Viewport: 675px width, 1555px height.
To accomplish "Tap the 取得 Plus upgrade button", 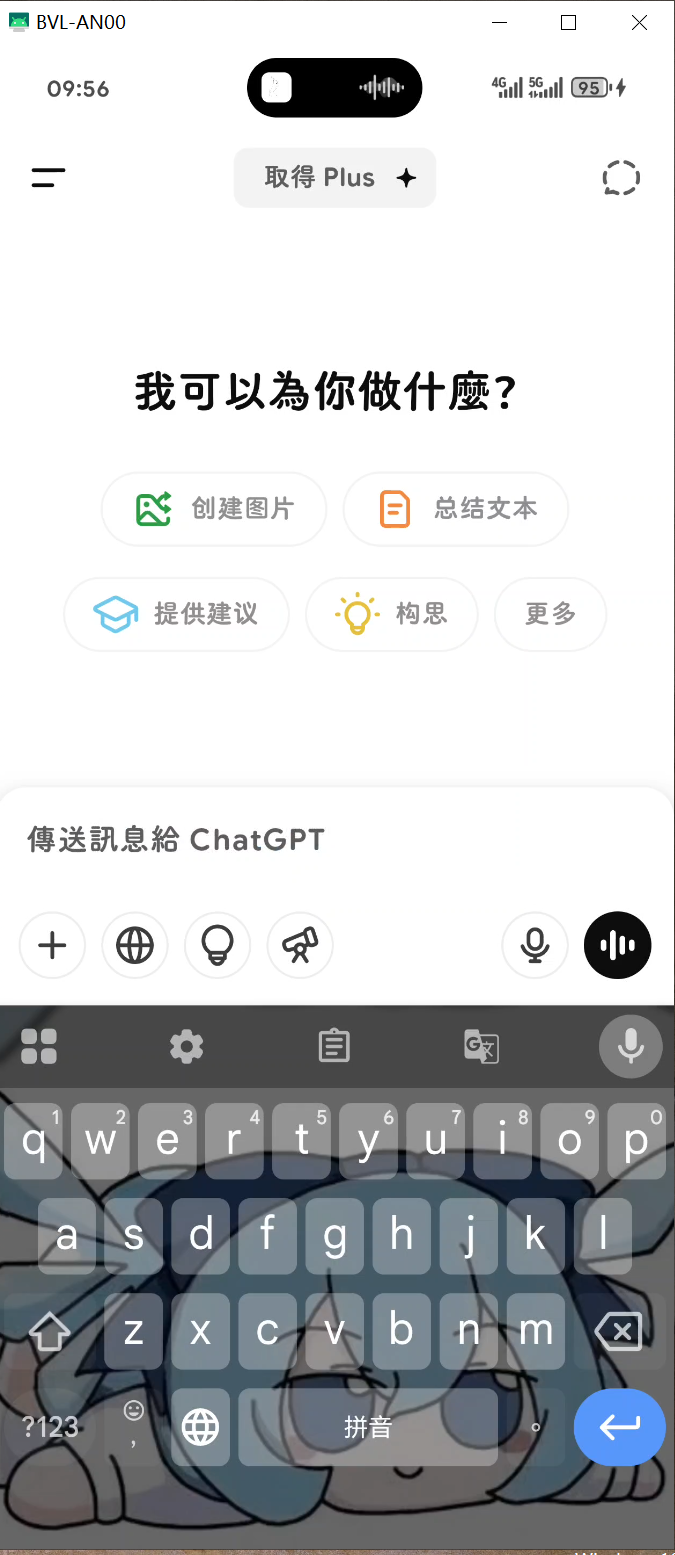I will pos(335,178).
